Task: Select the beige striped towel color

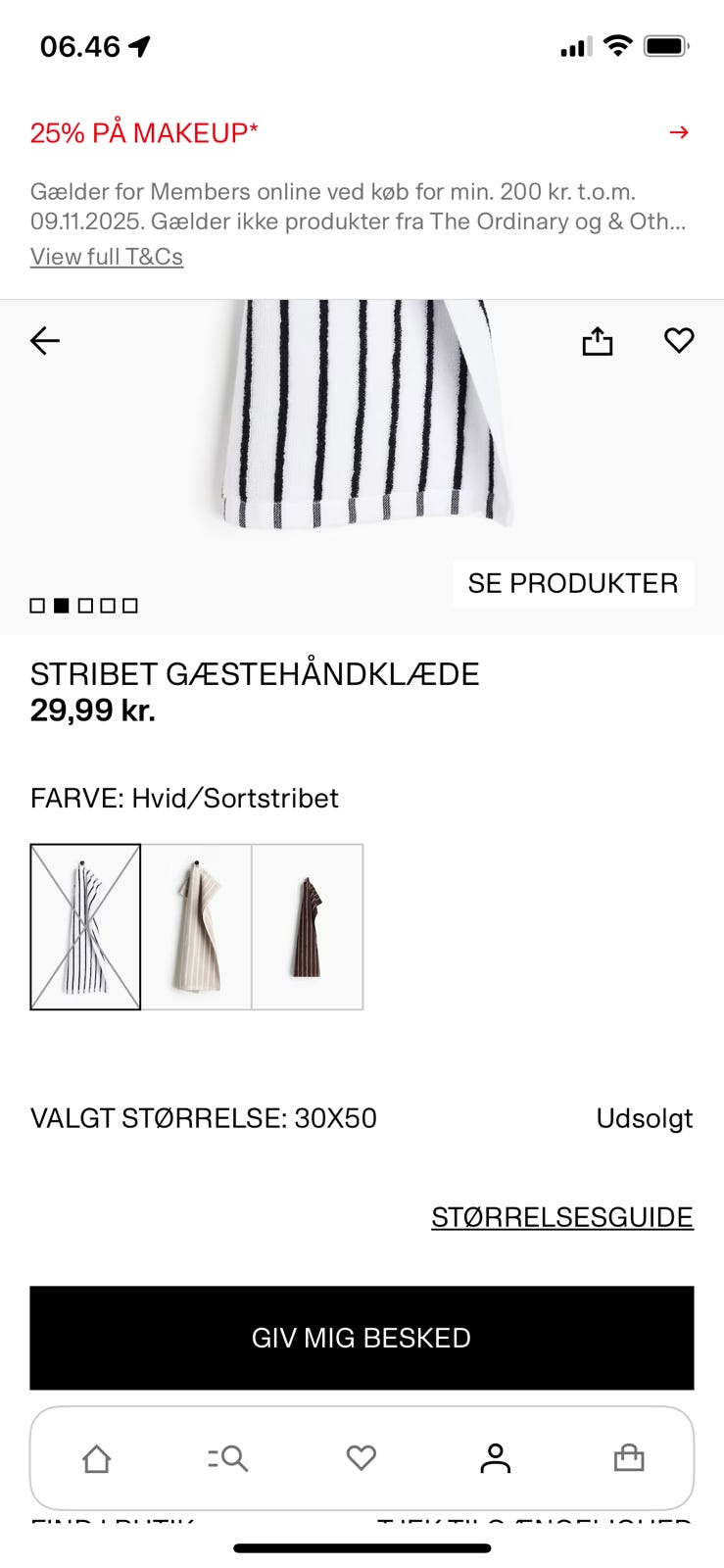Action: point(196,926)
